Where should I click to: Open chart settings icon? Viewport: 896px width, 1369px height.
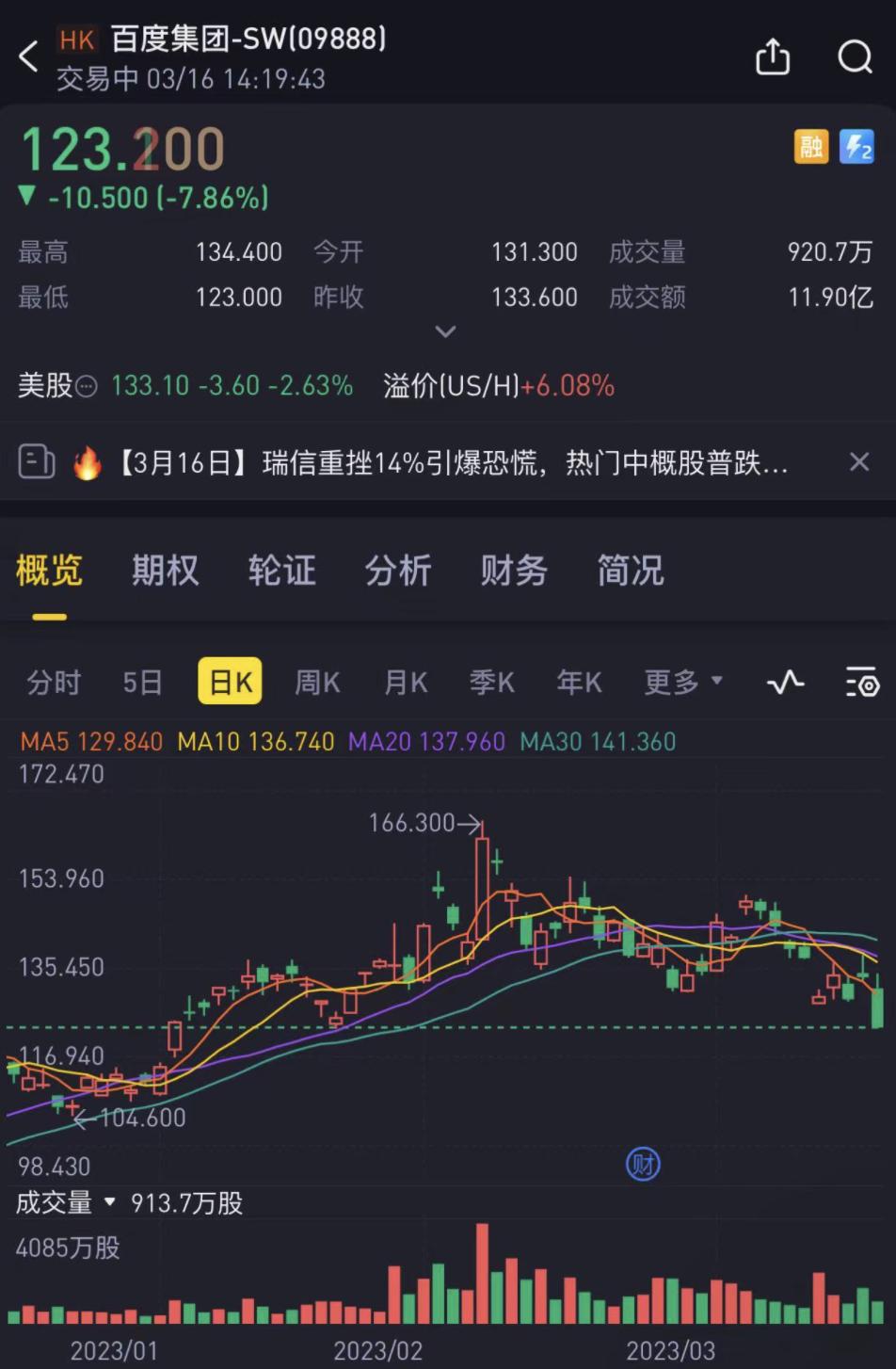[861, 683]
